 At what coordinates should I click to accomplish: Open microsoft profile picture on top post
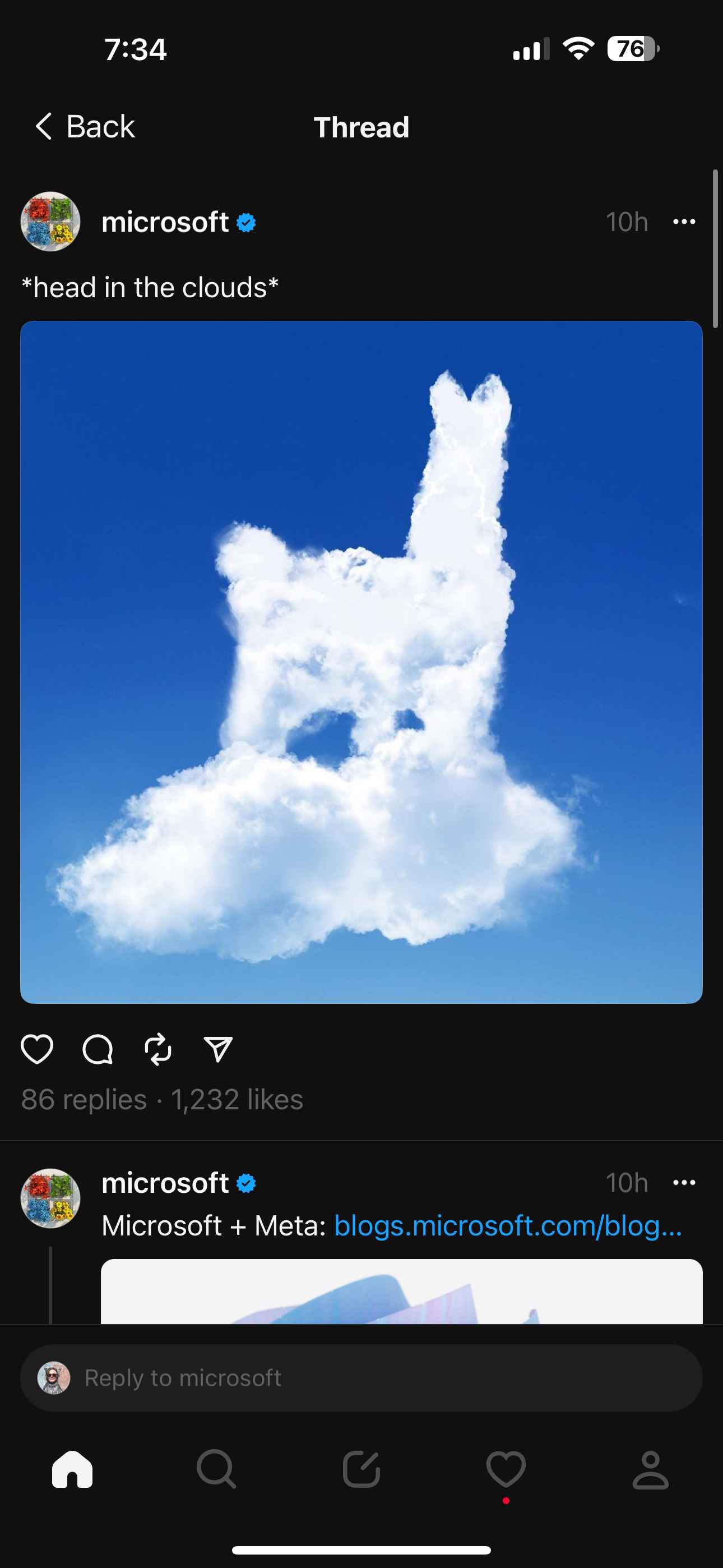click(50, 222)
